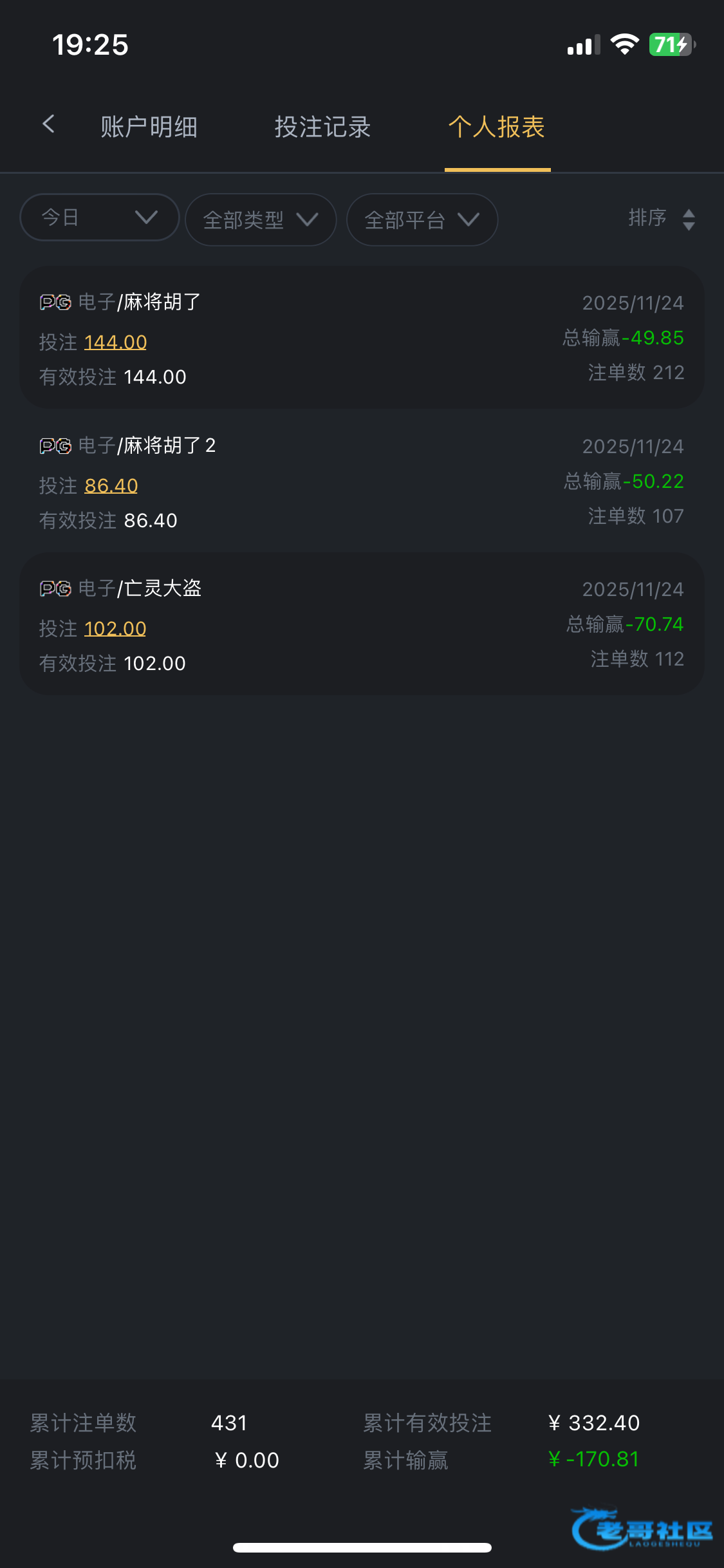Screen dimensions: 724x1568
Task: Open the 全部类型 filter dropdown
Action: point(261,220)
